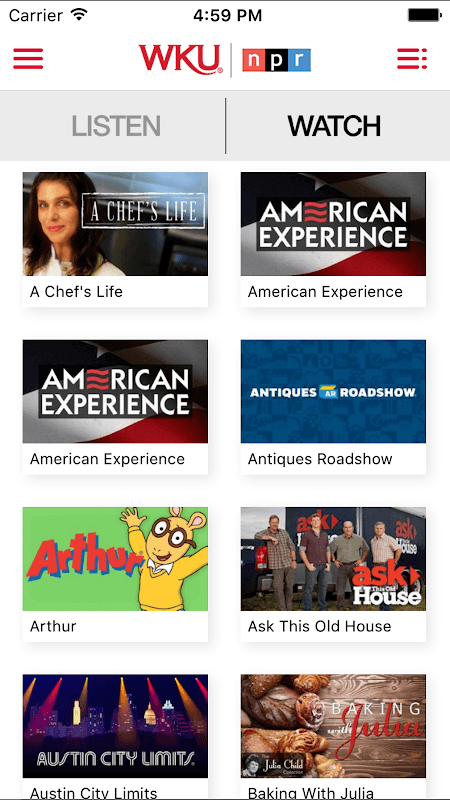Open the playlist menu icon
The height and width of the screenshot is (800, 450).
pos(412,59)
